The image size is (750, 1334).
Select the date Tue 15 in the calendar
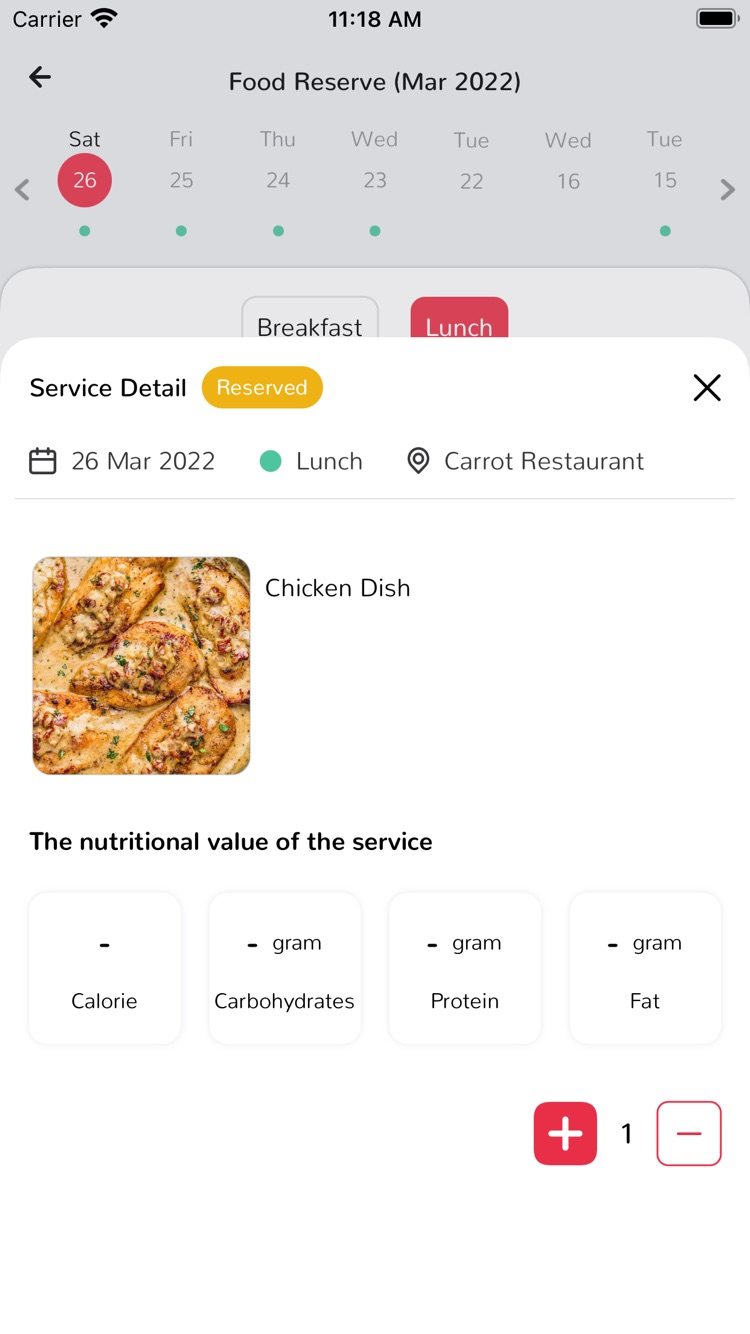[664, 181]
